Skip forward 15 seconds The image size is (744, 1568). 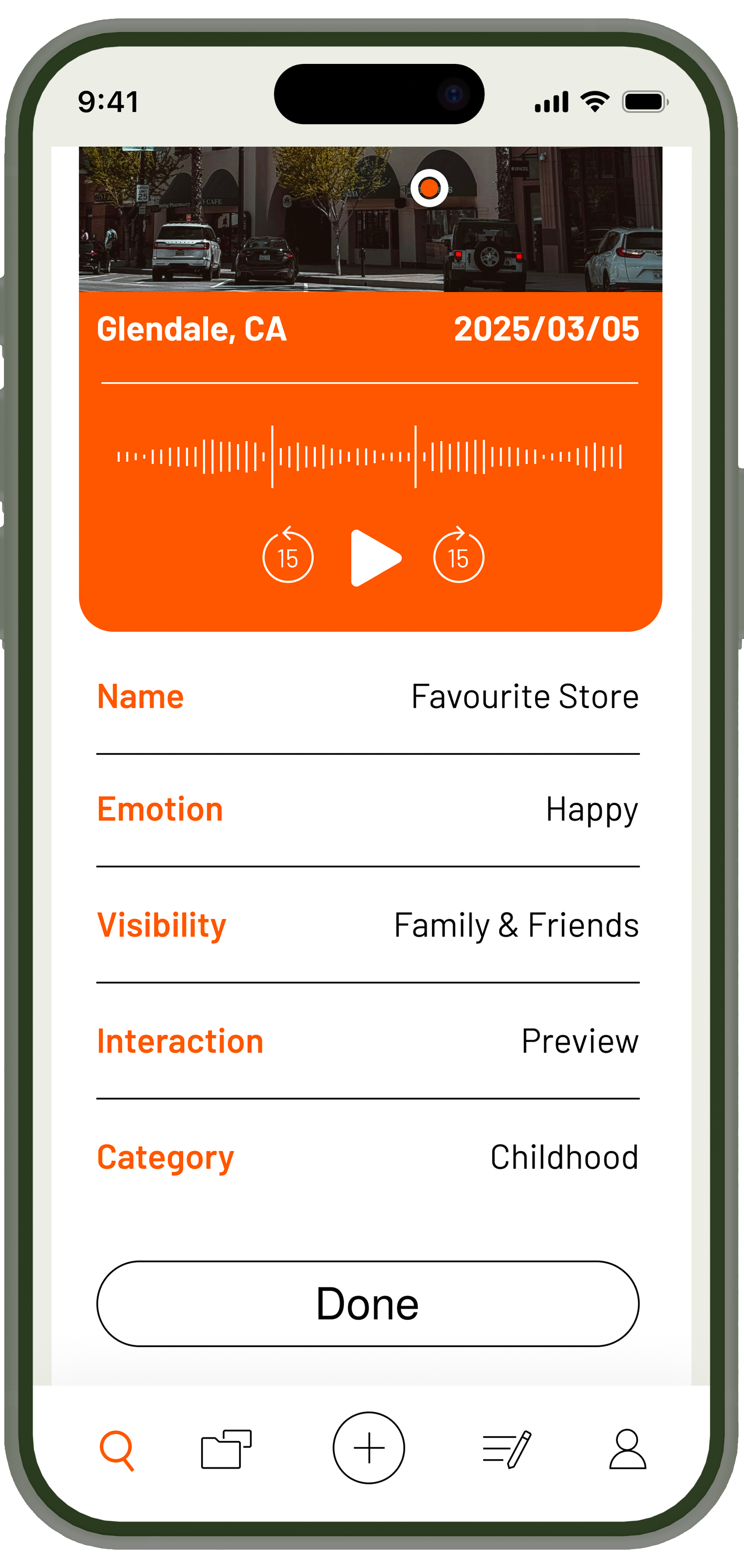459,556
